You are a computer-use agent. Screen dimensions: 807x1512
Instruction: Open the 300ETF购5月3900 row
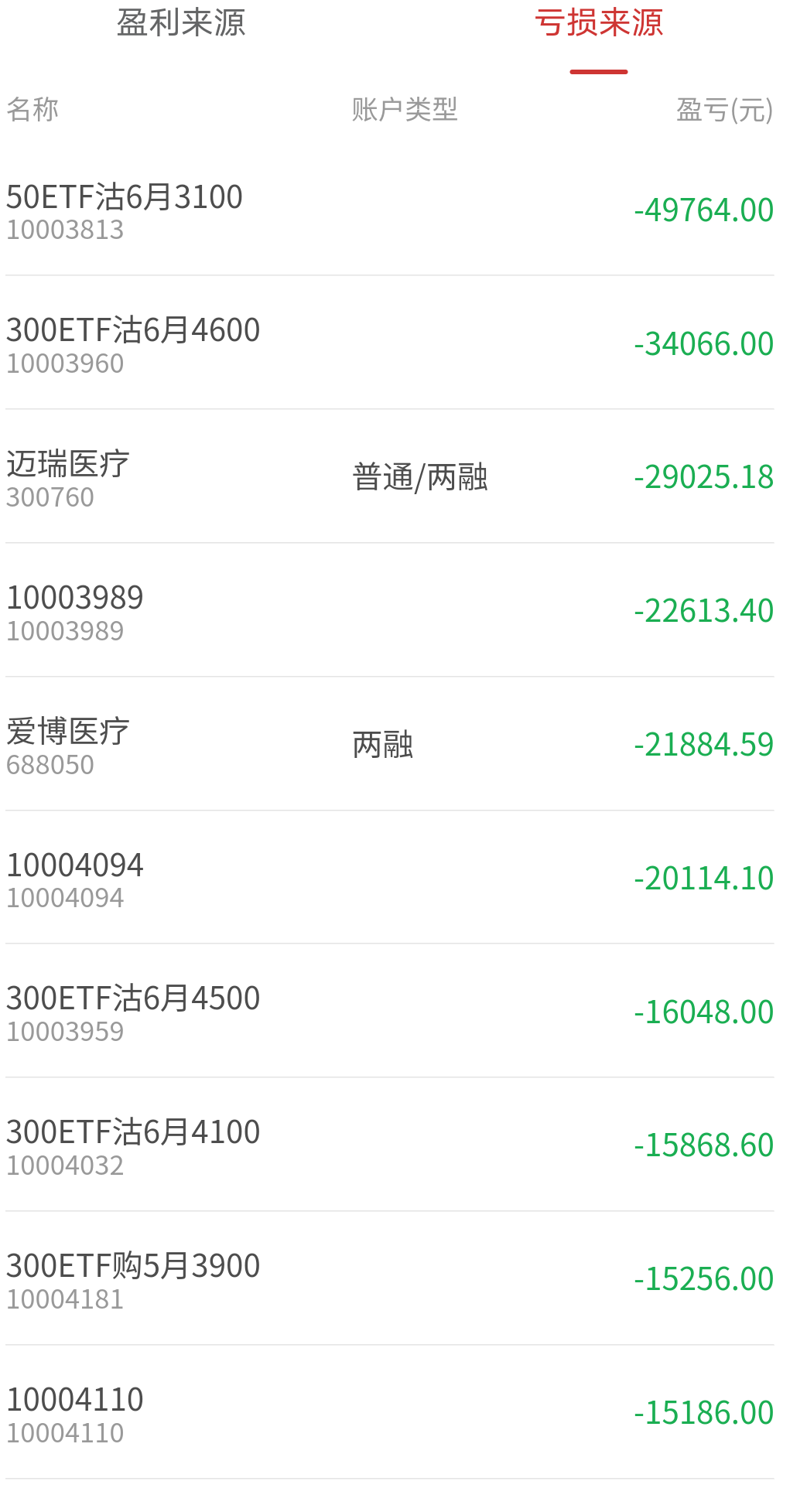click(389, 1280)
